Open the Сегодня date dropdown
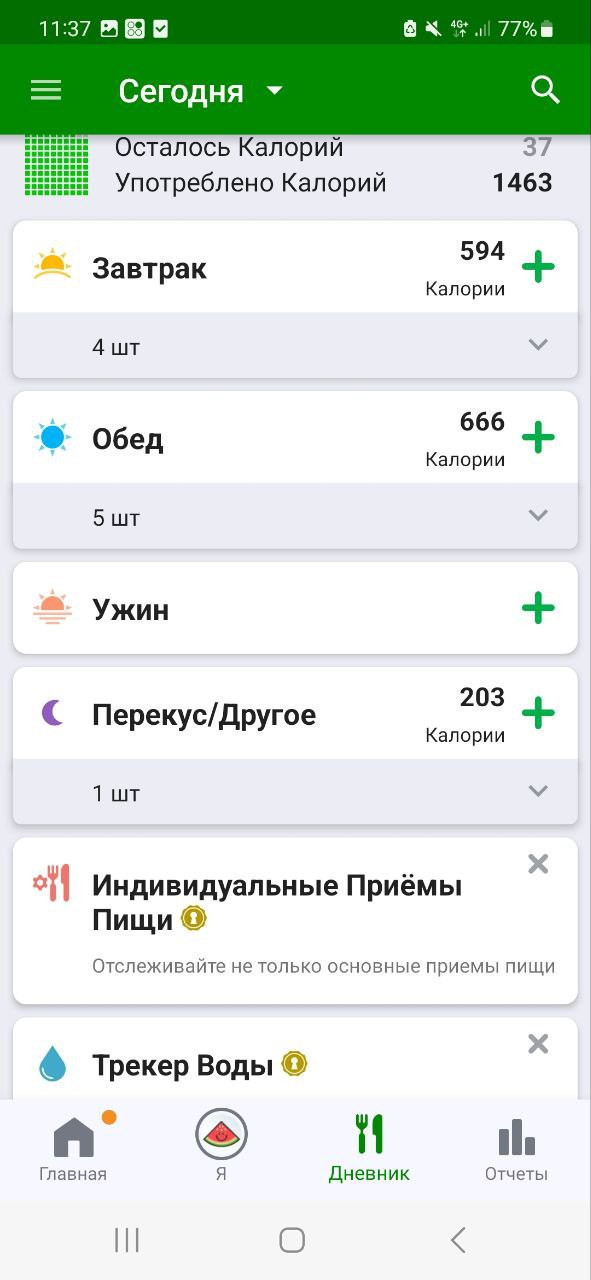 pos(201,91)
